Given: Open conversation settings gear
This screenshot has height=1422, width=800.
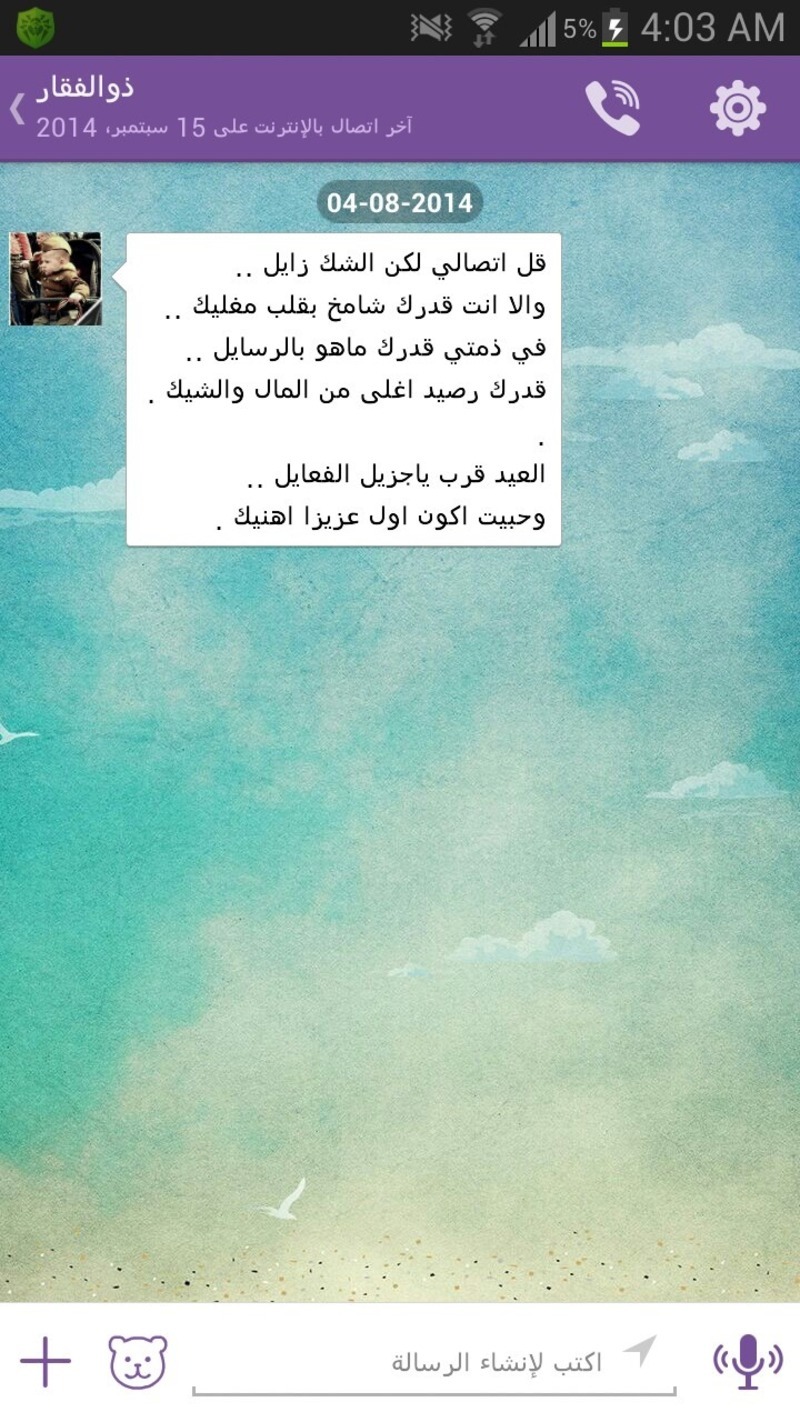Looking at the screenshot, I should (737, 108).
